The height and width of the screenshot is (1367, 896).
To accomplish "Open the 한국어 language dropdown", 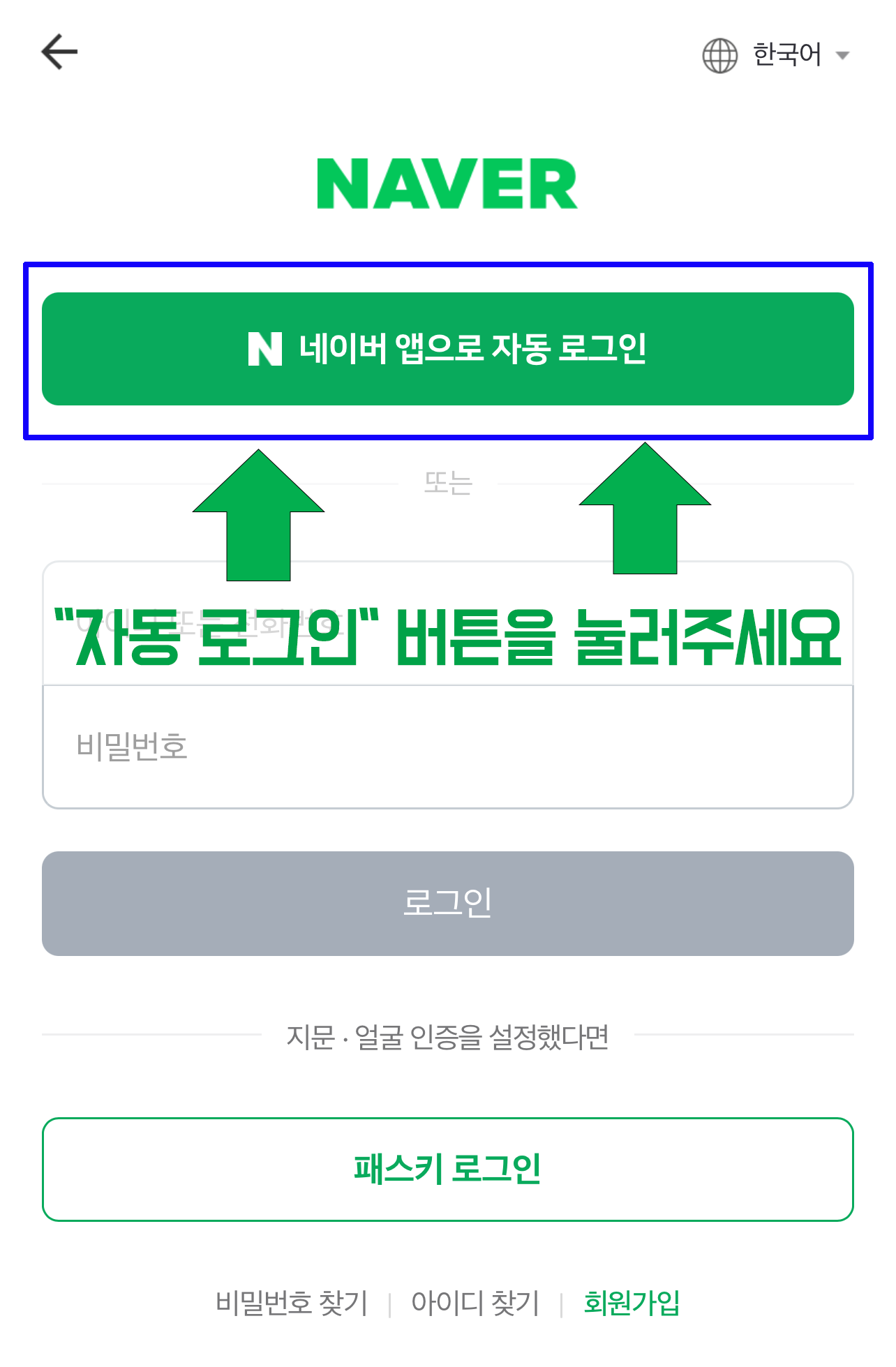I will (x=776, y=55).
